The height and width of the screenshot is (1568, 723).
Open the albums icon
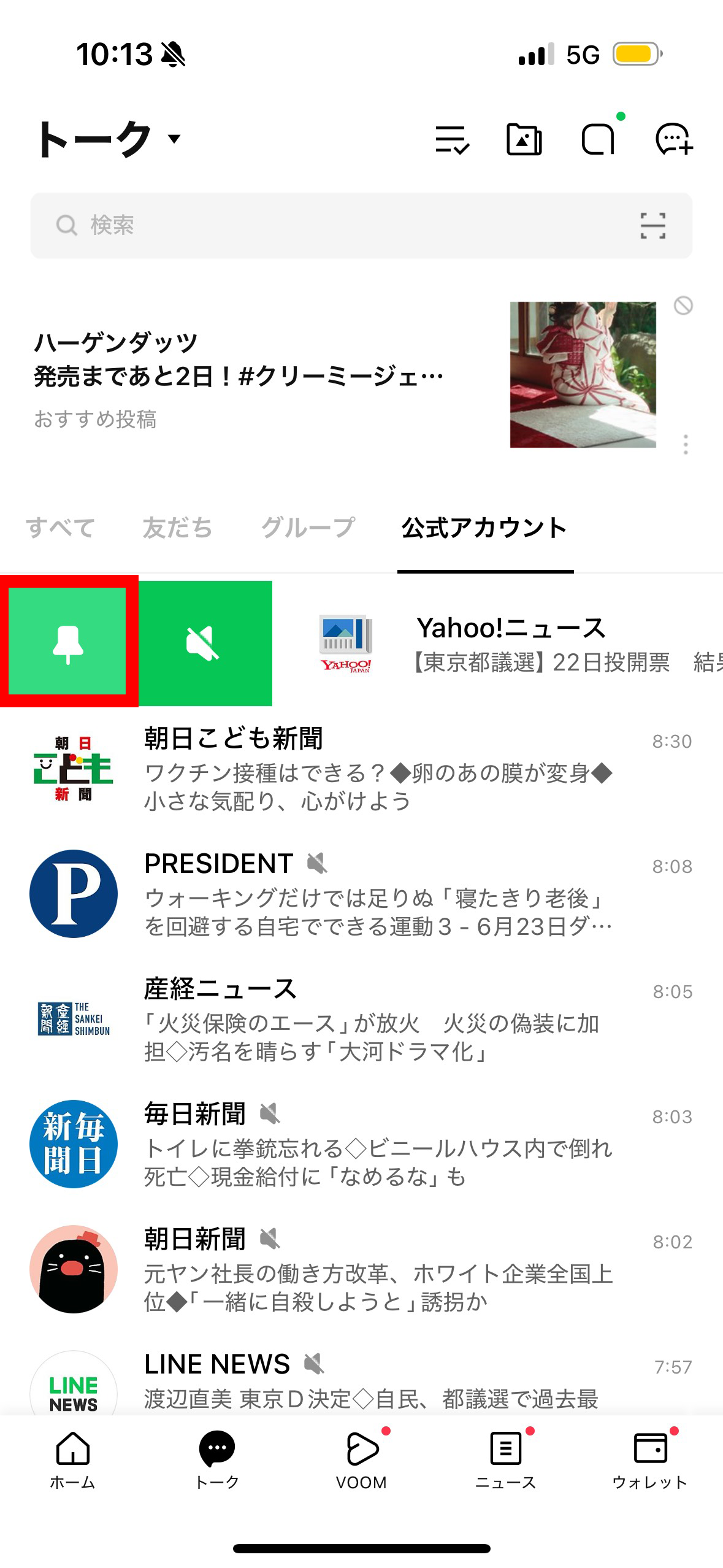pos(524,140)
